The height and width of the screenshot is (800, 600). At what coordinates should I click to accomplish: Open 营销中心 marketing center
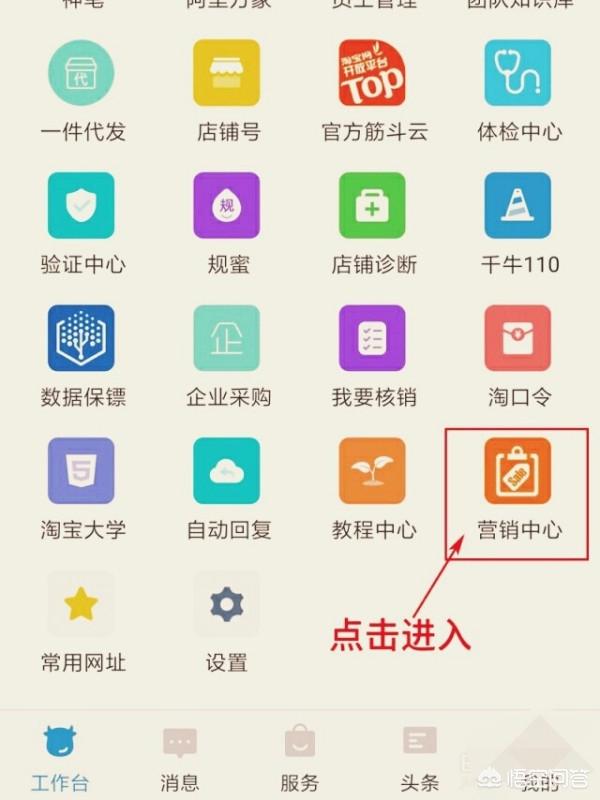[517, 471]
